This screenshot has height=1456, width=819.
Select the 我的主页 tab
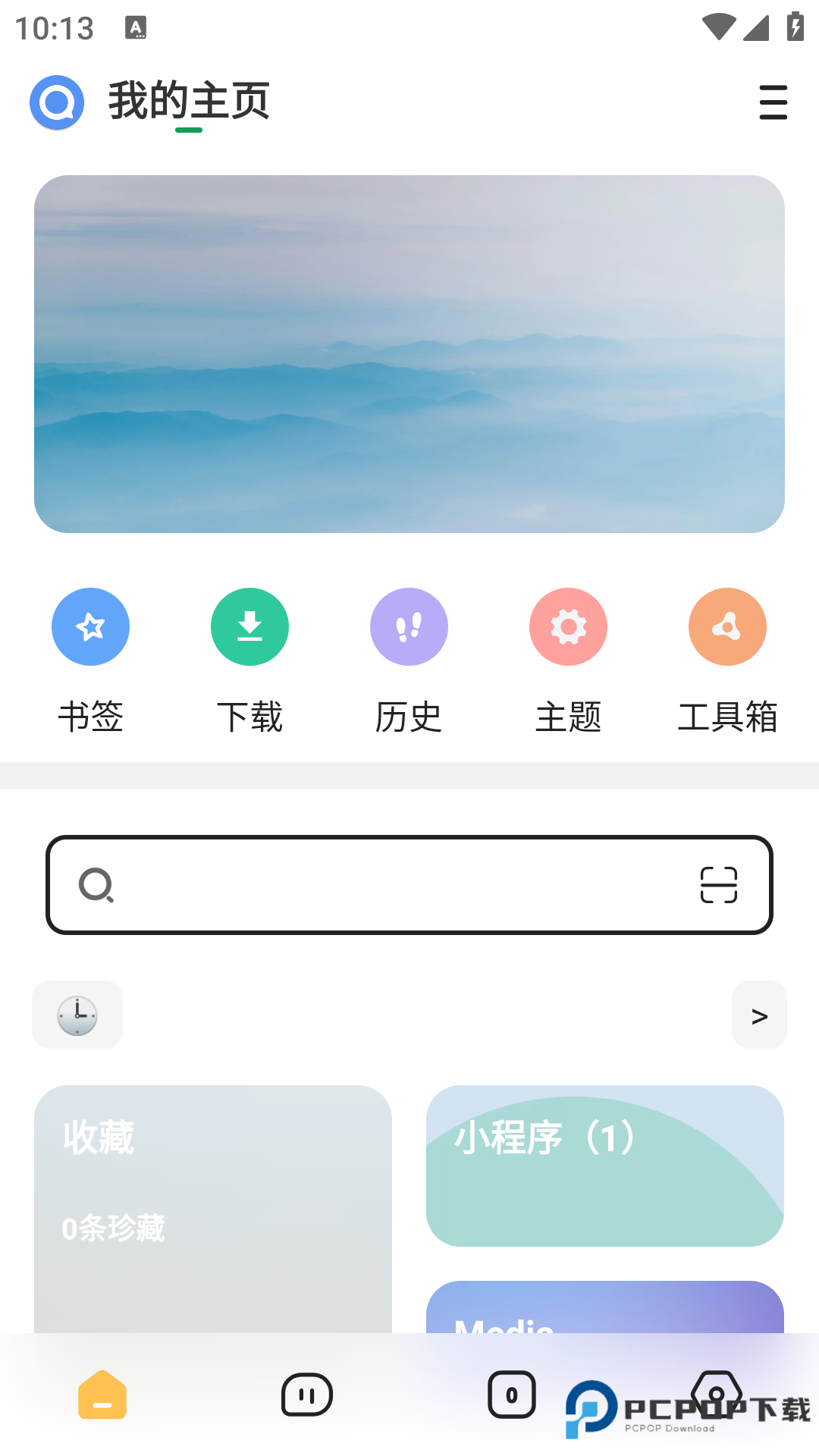pyautogui.click(x=188, y=103)
